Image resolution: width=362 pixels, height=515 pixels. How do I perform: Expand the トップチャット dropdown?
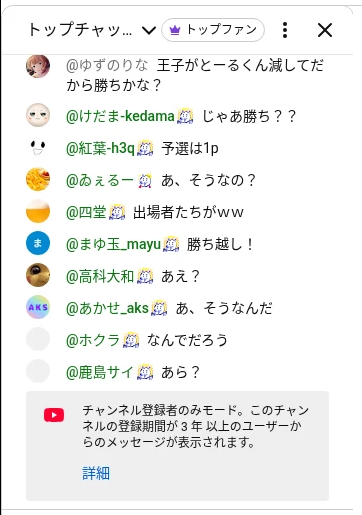[92, 30]
